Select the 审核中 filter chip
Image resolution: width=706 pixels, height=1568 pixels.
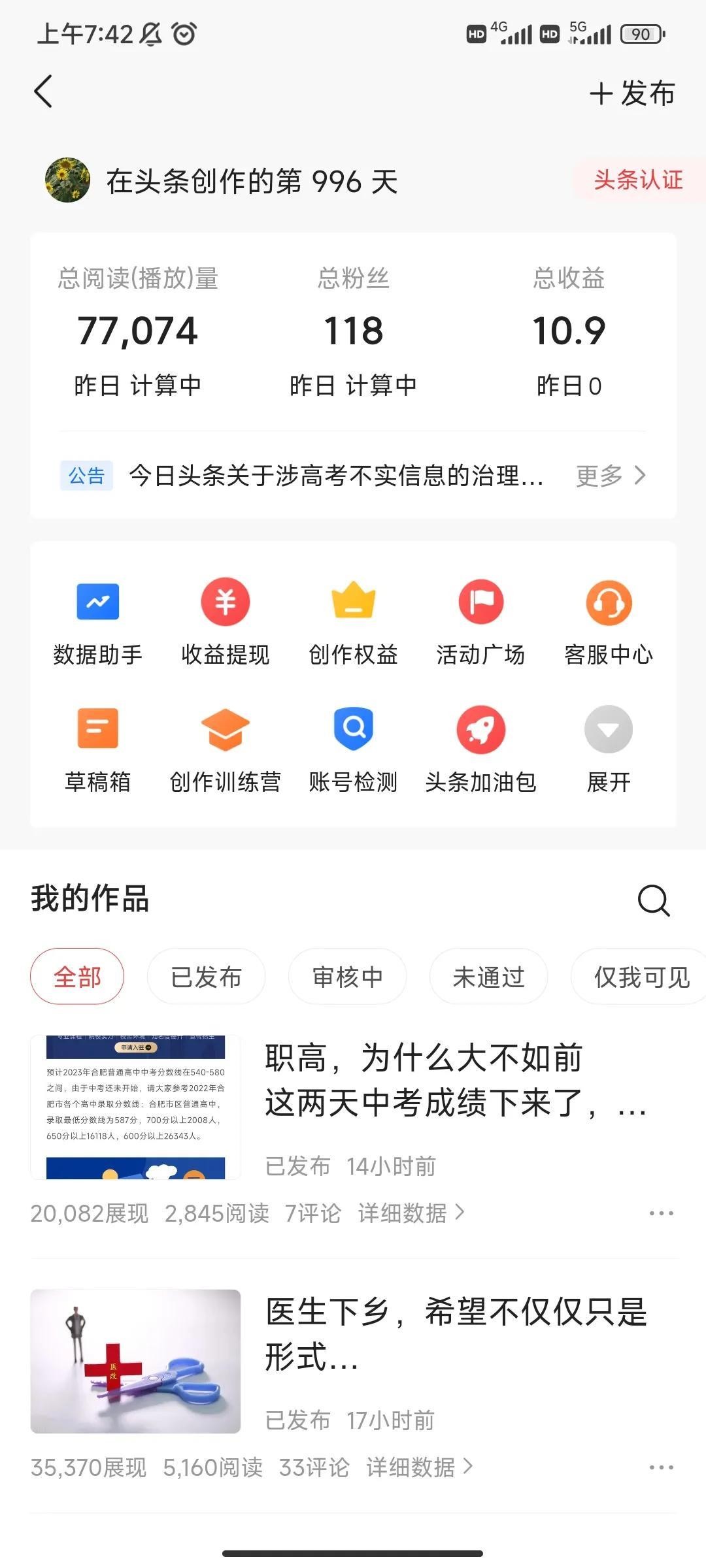pyautogui.click(x=347, y=977)
